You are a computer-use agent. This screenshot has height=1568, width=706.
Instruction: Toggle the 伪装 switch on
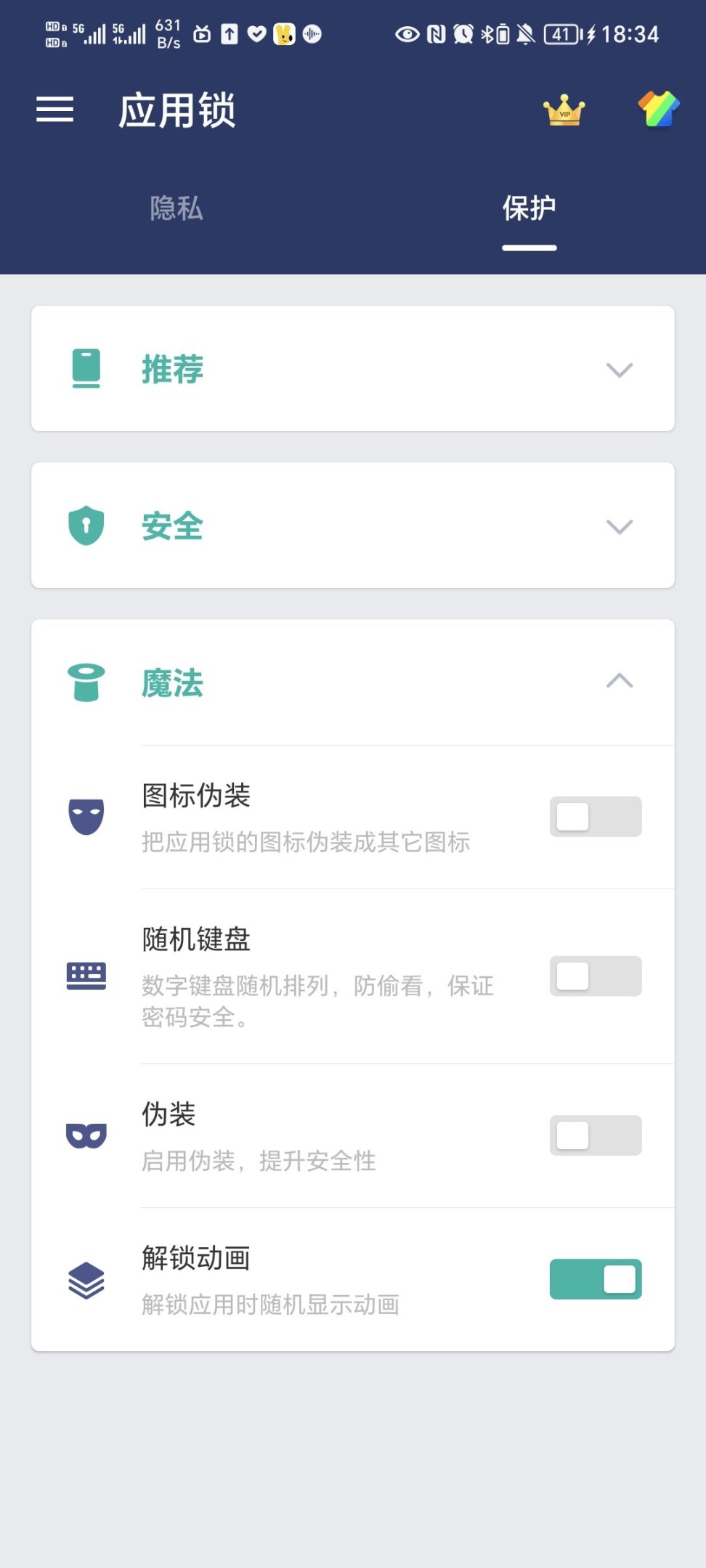coord(595,1135)
